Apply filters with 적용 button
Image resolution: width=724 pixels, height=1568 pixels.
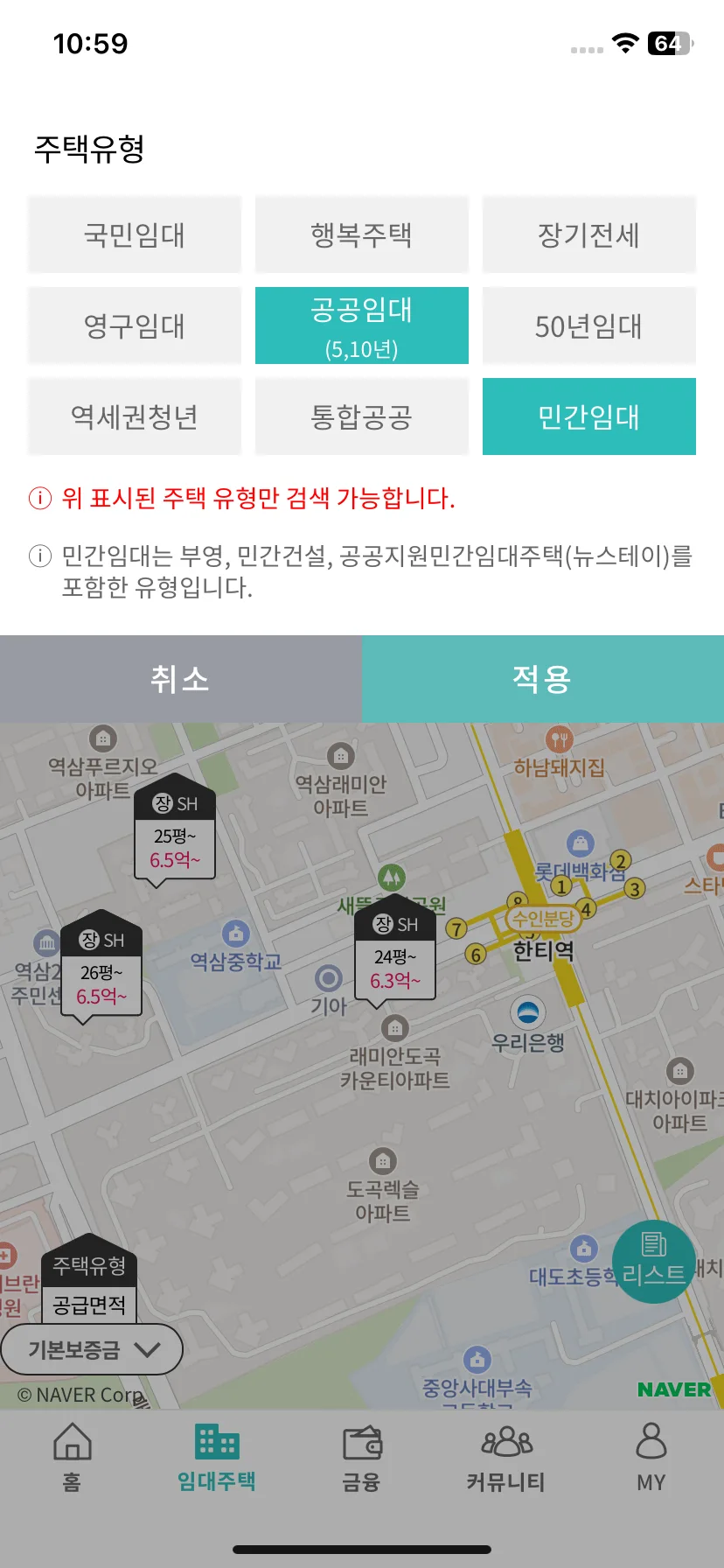pos(542,679)
